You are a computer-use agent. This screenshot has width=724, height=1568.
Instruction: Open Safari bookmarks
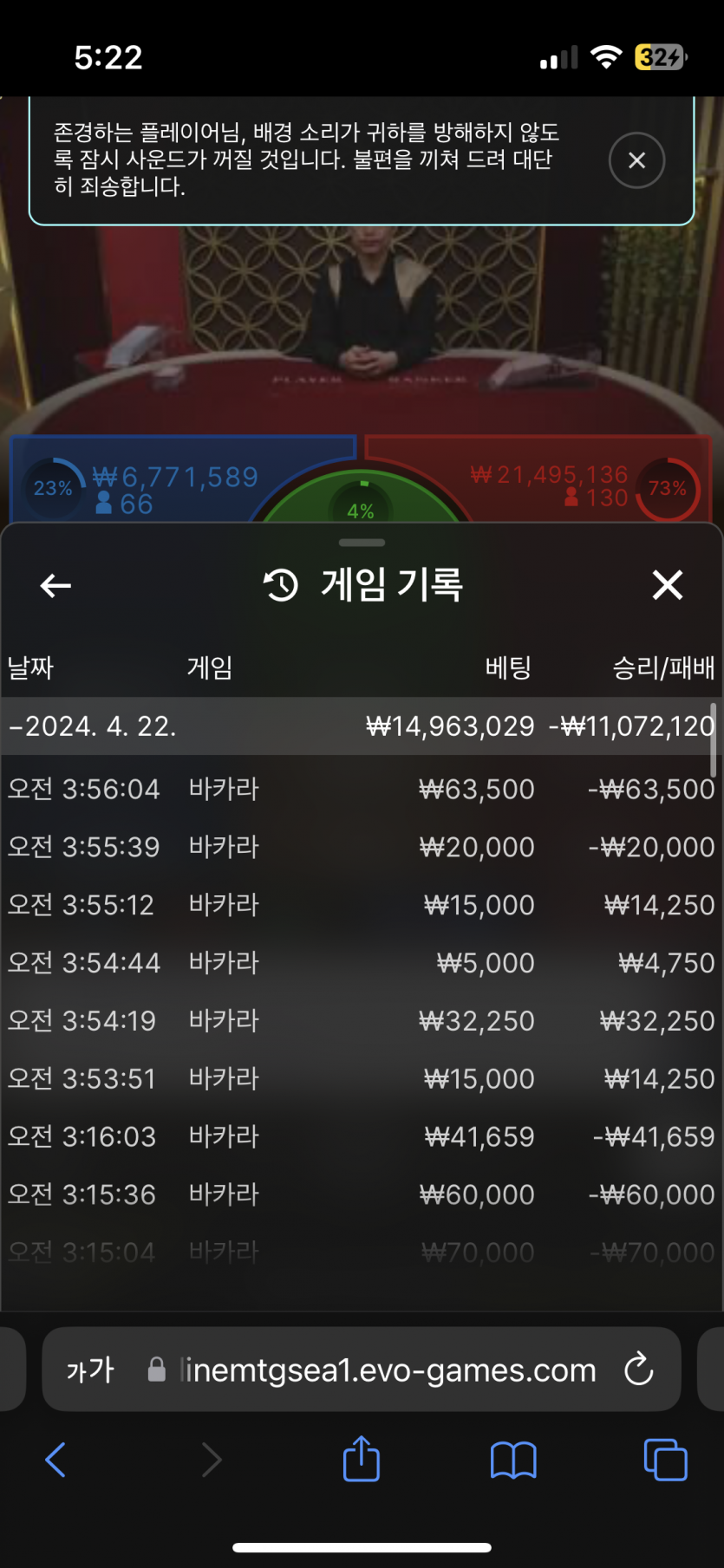point(513,1460)
